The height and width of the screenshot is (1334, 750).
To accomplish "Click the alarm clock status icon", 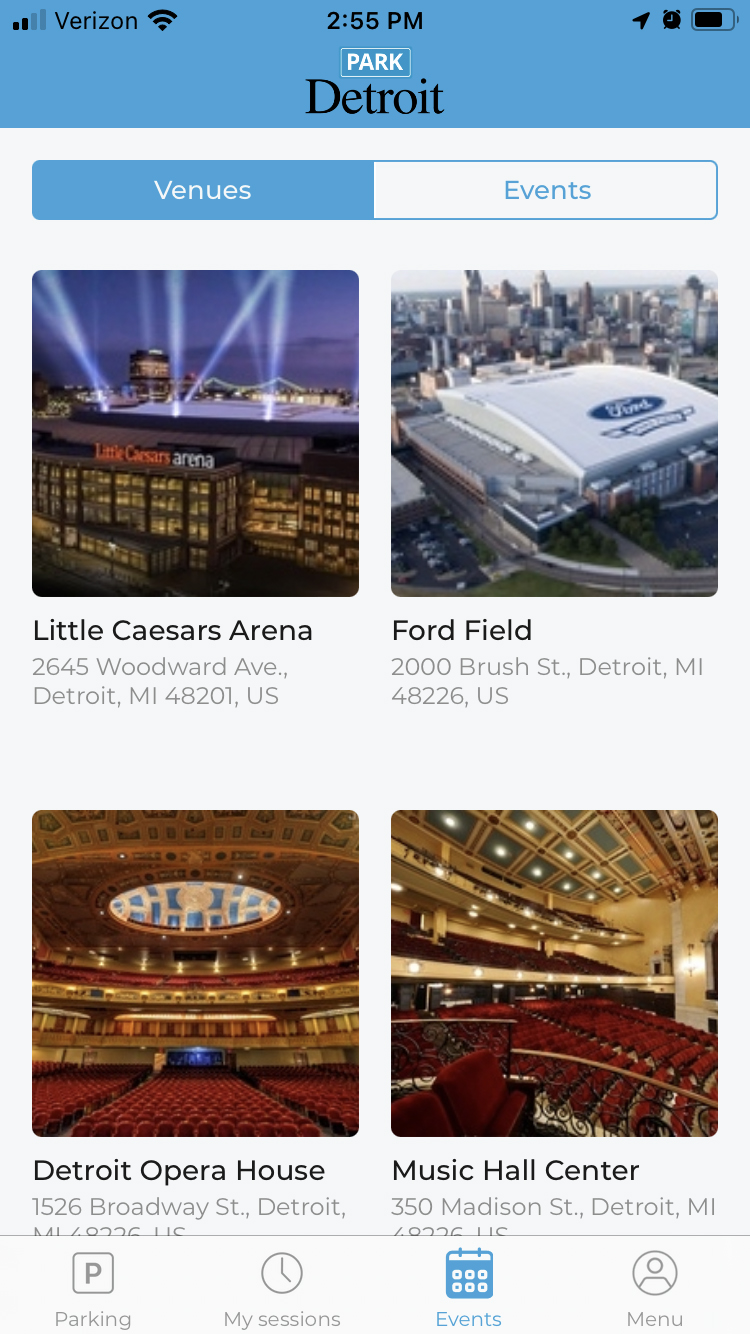I will click(671, 18).
